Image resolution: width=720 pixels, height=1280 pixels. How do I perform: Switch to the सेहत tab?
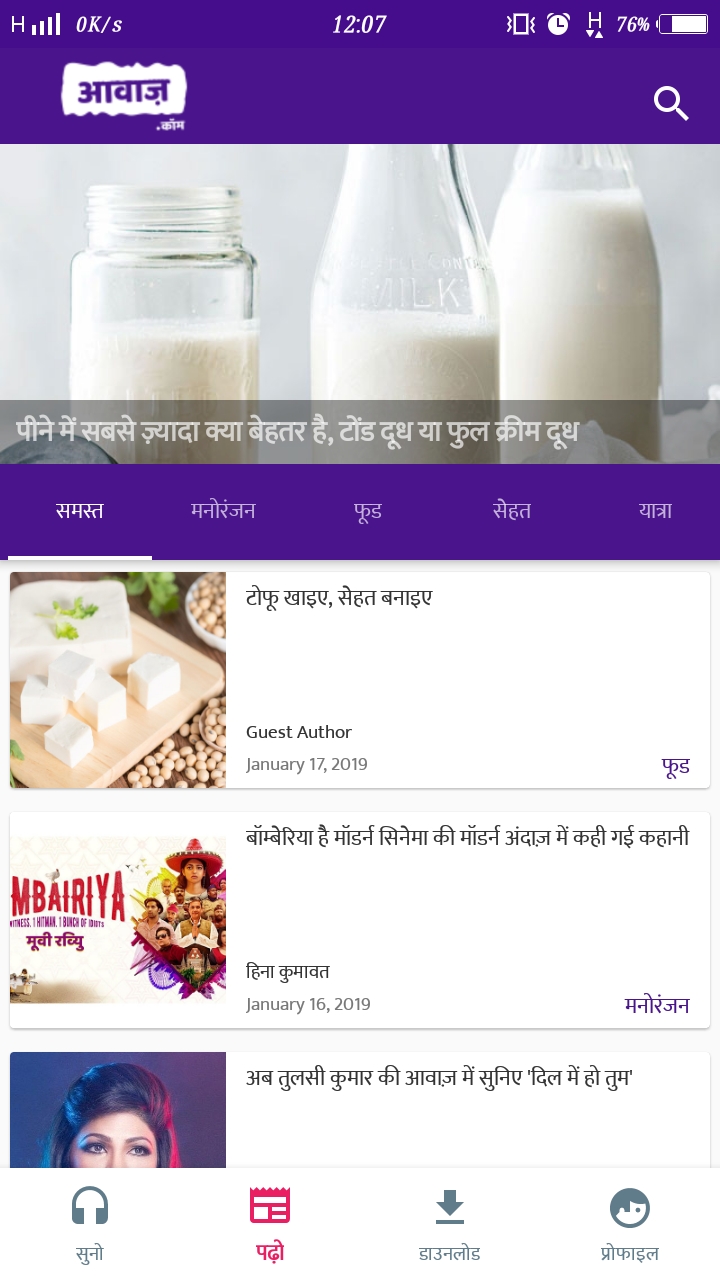[511, 511]
